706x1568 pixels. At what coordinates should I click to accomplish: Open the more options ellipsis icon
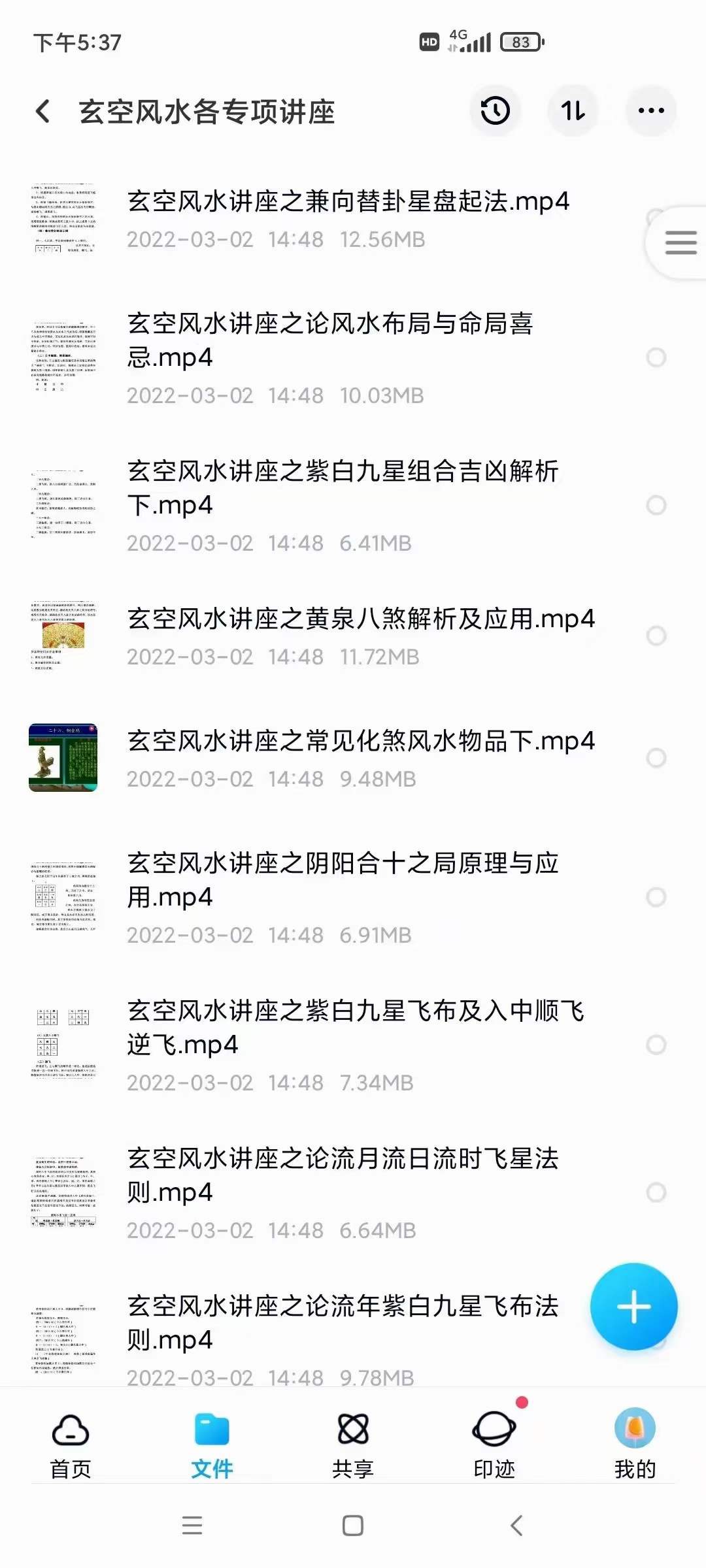(650, 111)
